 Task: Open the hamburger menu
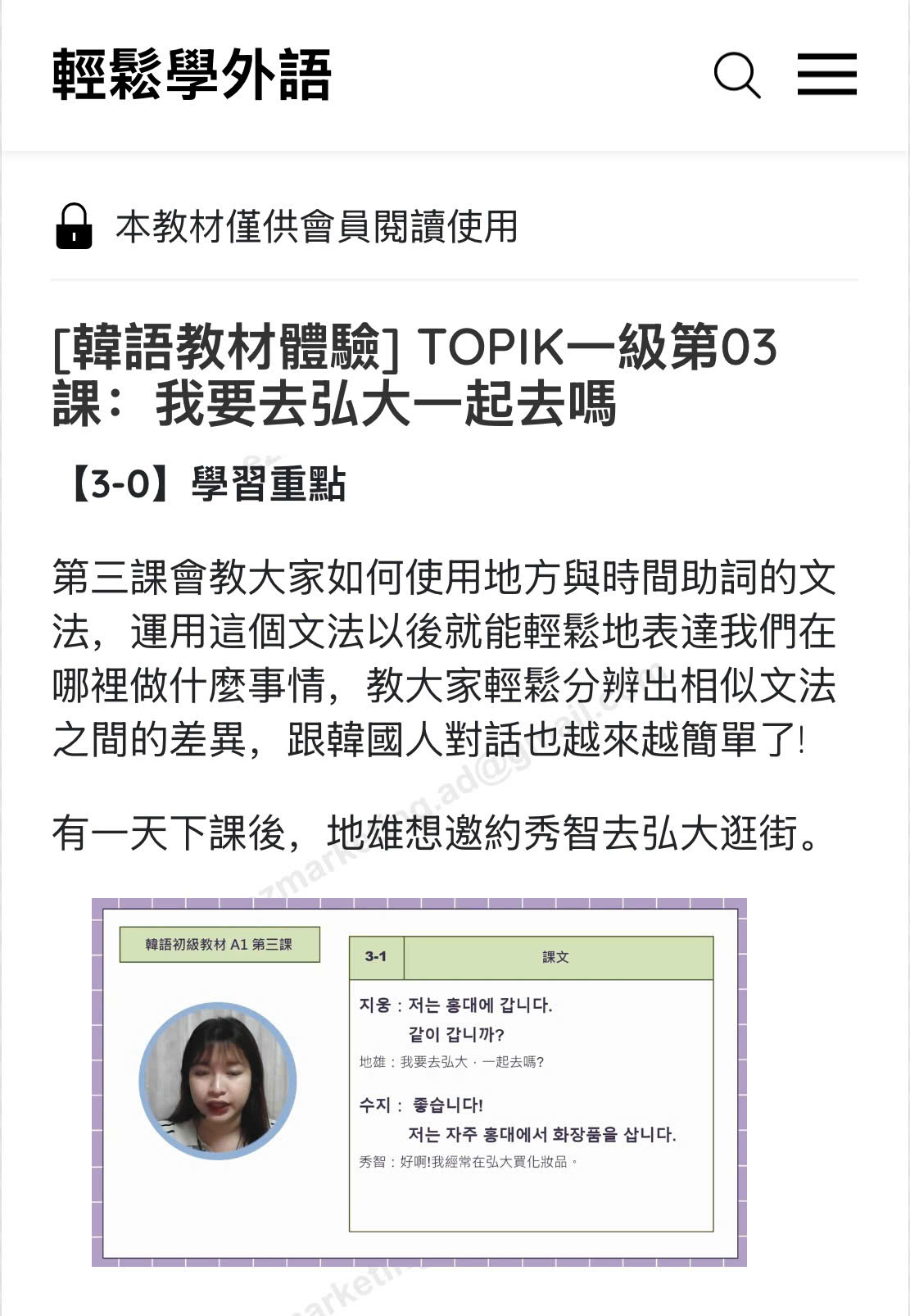pyautogui.click(x=826, y=75)
